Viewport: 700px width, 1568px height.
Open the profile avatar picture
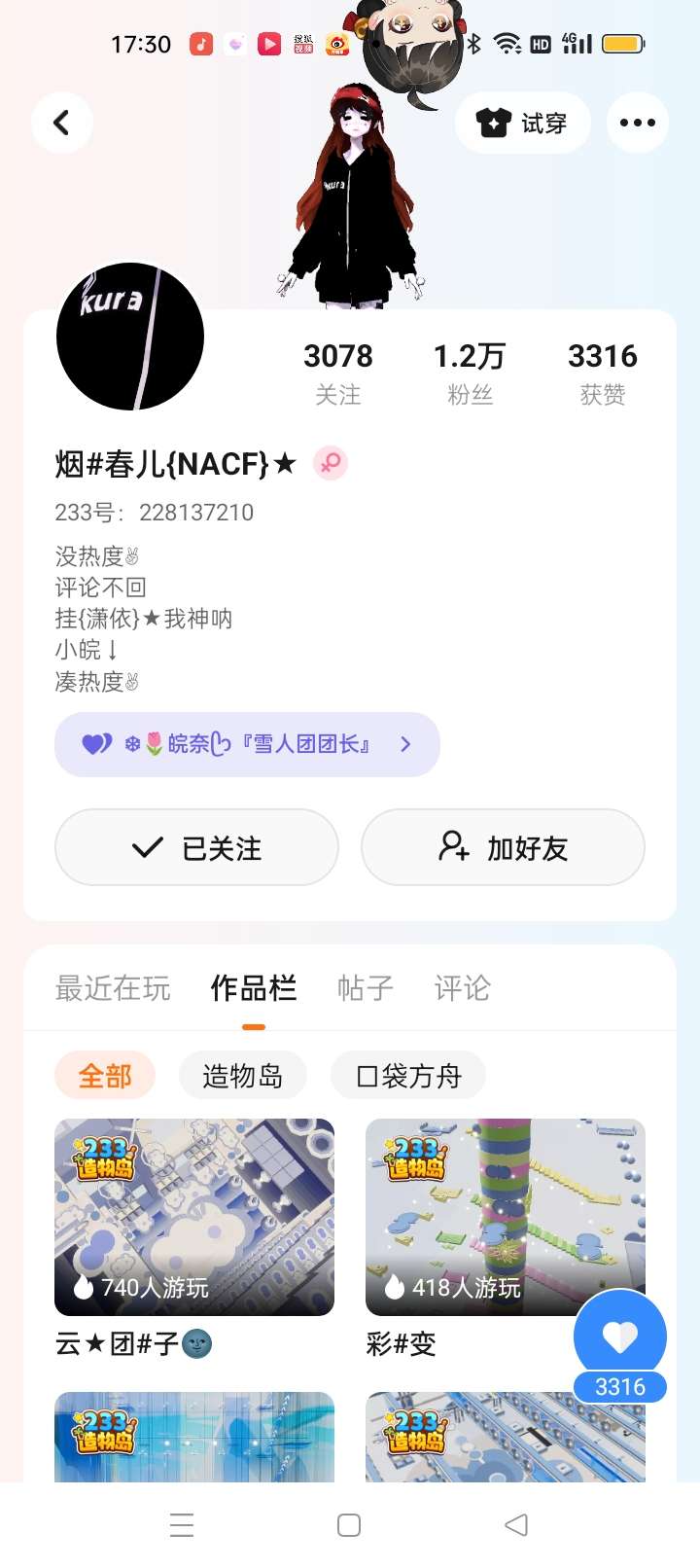click(130, 337)
